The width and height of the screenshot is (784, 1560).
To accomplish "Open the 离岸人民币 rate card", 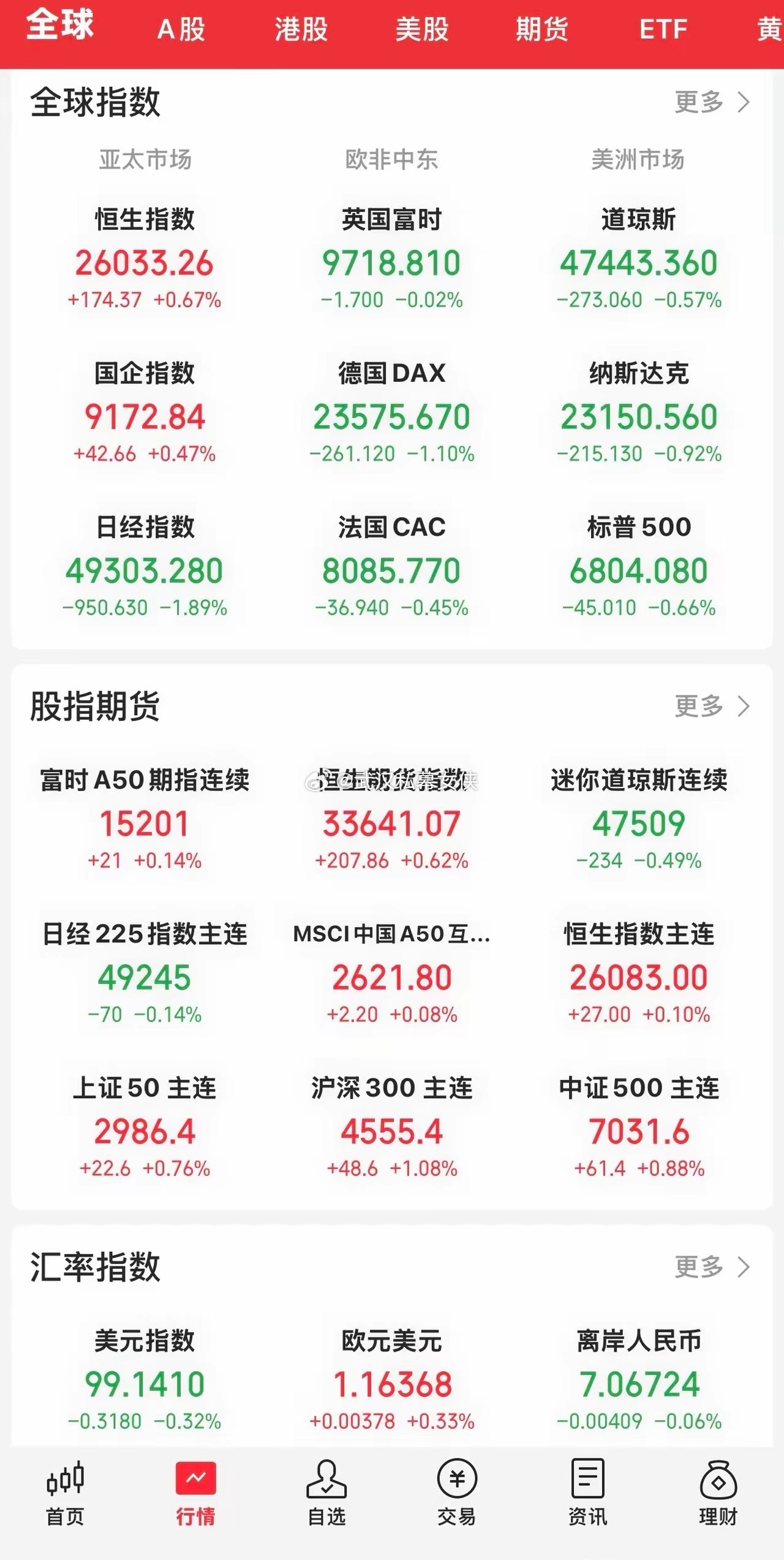I will pos(639,1380).
